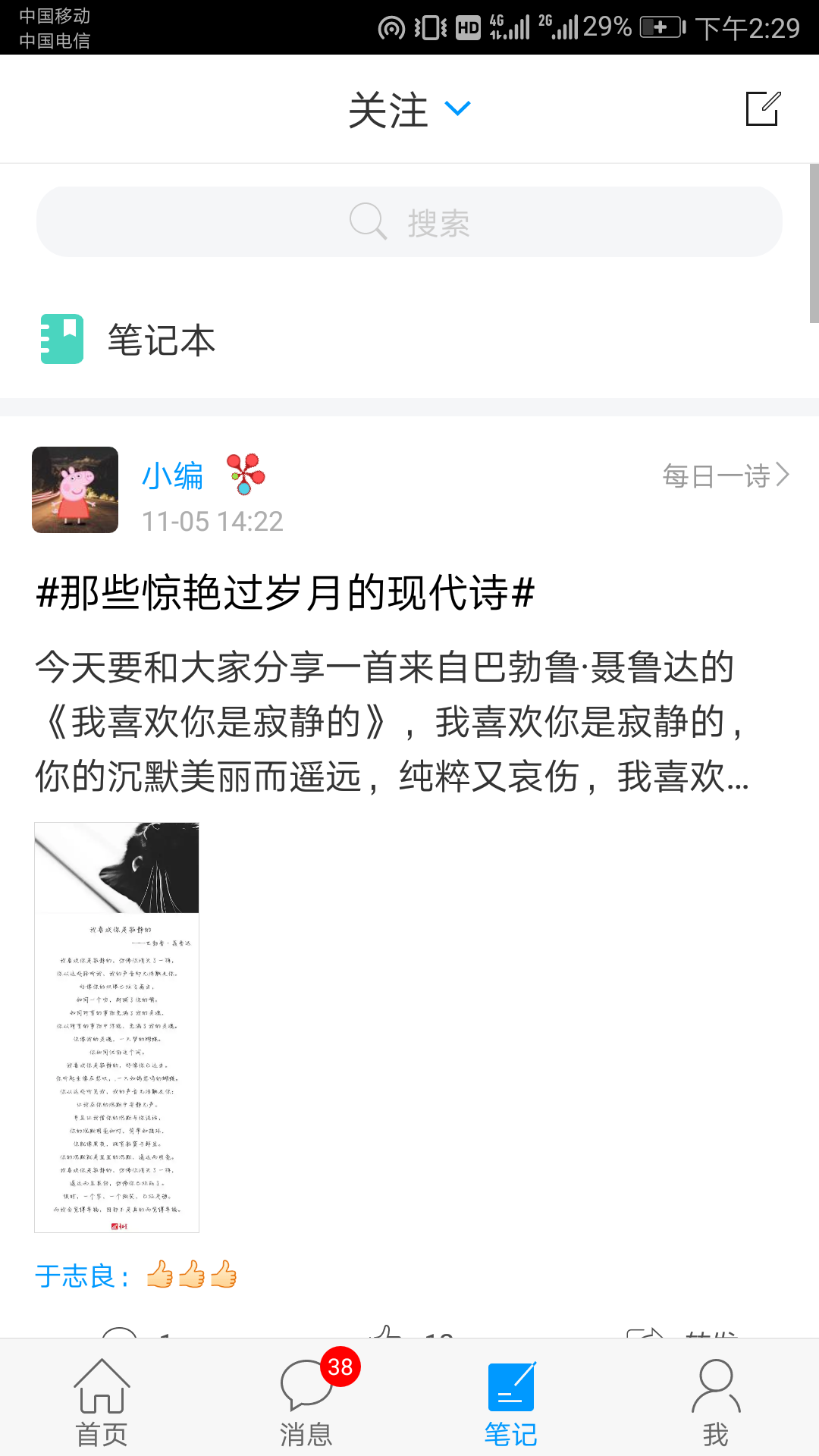Screen dimensions: 819x1456
Task: Open the #那些惊艳过岁月的现代诗# post
Action: (x=285, y=593)
